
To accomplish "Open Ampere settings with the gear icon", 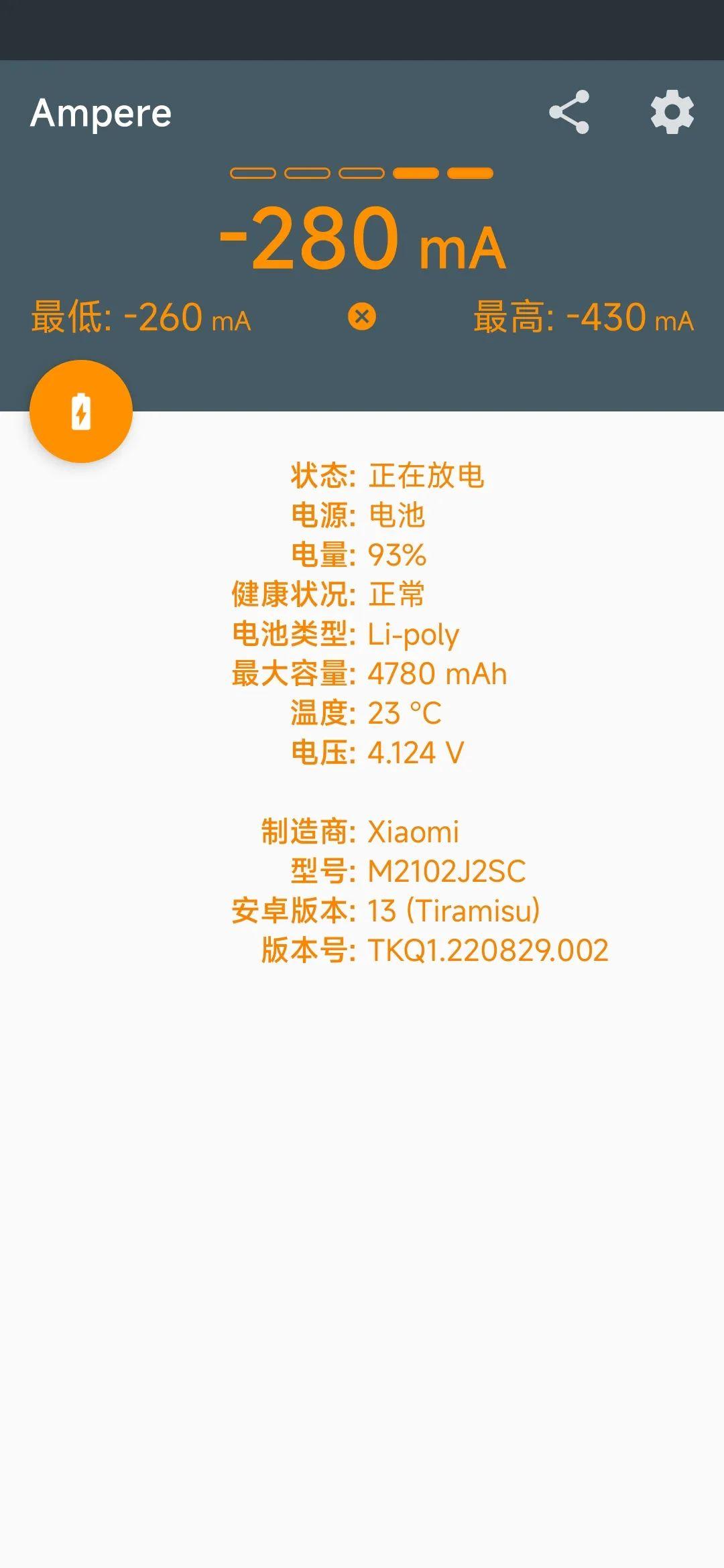I will (x=672, y=114).
